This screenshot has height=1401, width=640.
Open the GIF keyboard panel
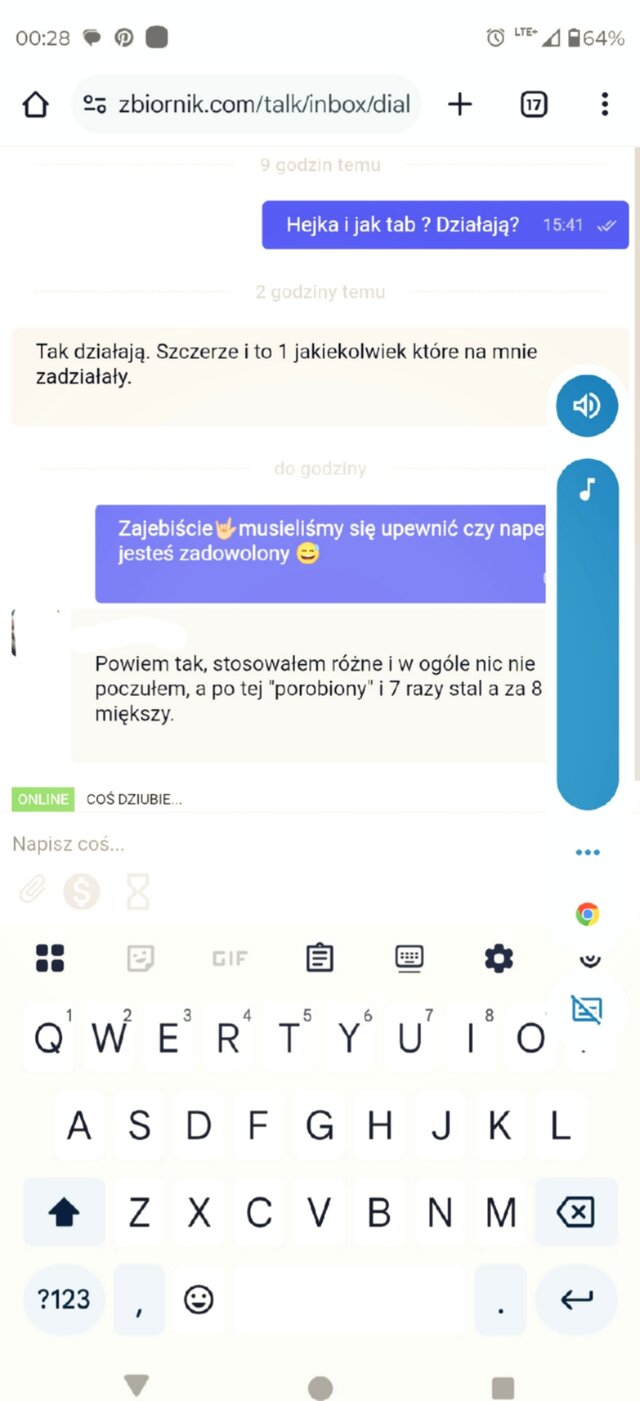pos(229,958)
